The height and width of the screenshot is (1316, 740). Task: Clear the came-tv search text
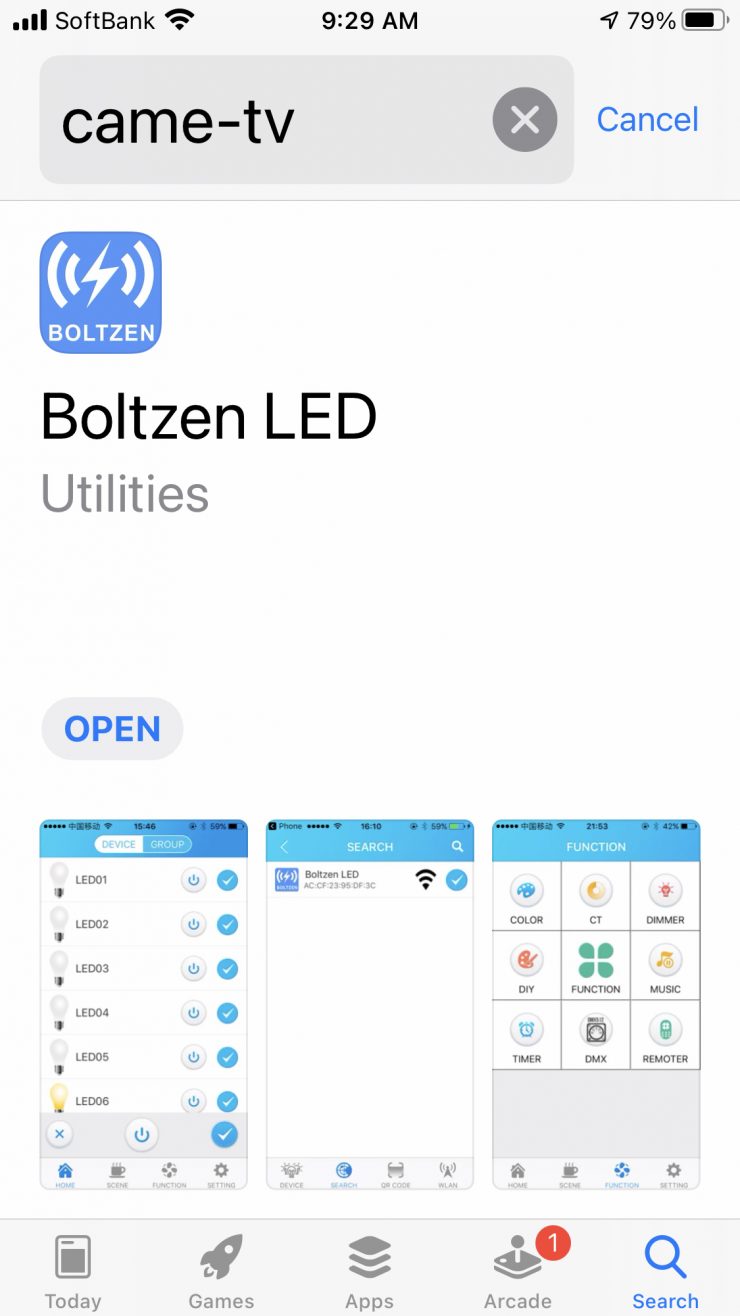pyautogui.click(x=524, y=120)
